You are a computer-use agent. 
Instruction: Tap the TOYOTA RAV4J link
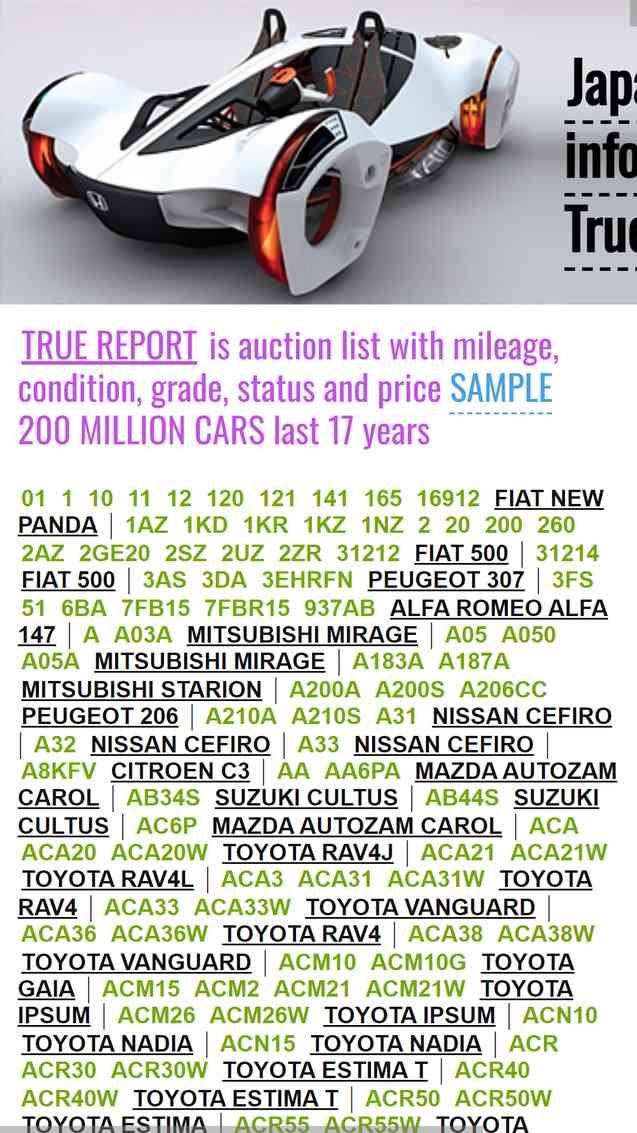308,853
